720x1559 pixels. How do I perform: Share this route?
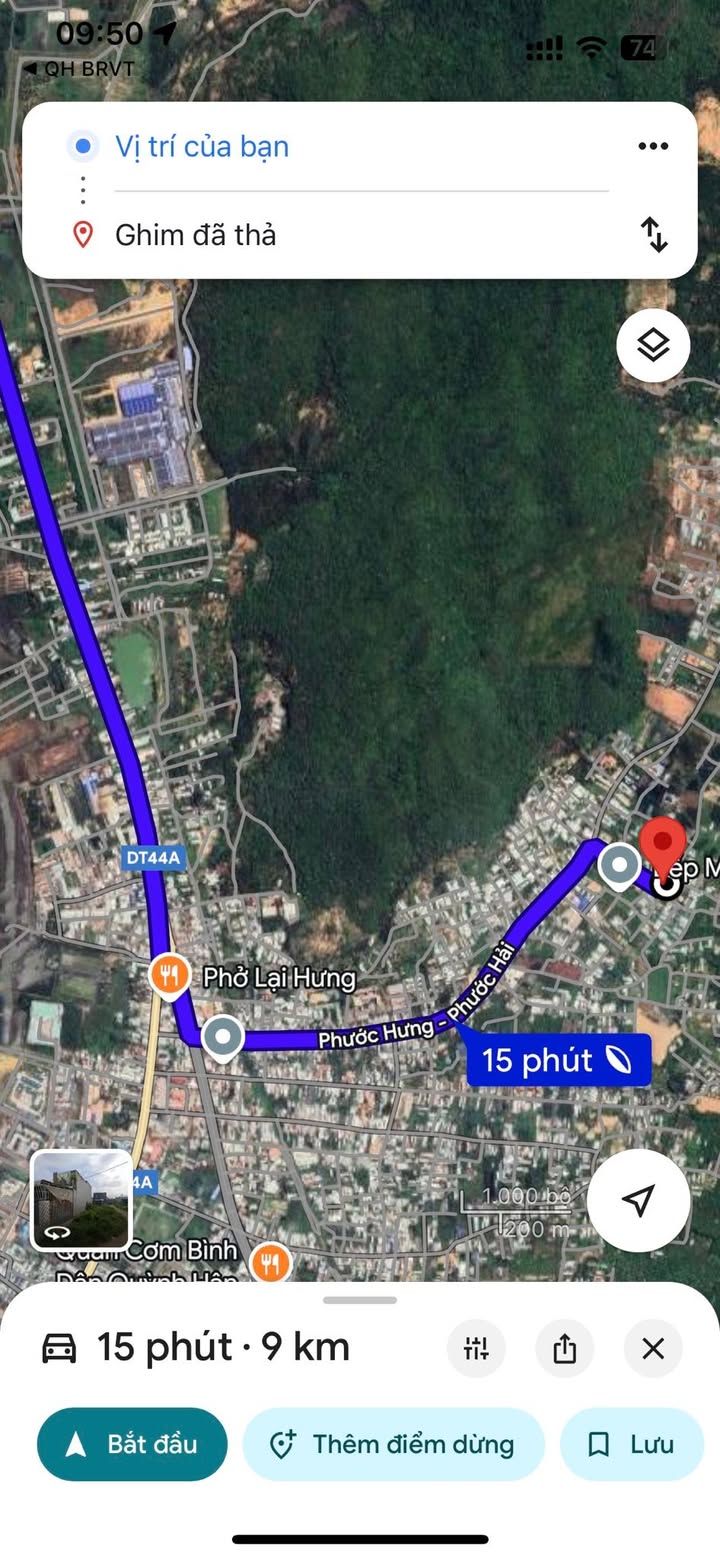tap(565, 1348)
